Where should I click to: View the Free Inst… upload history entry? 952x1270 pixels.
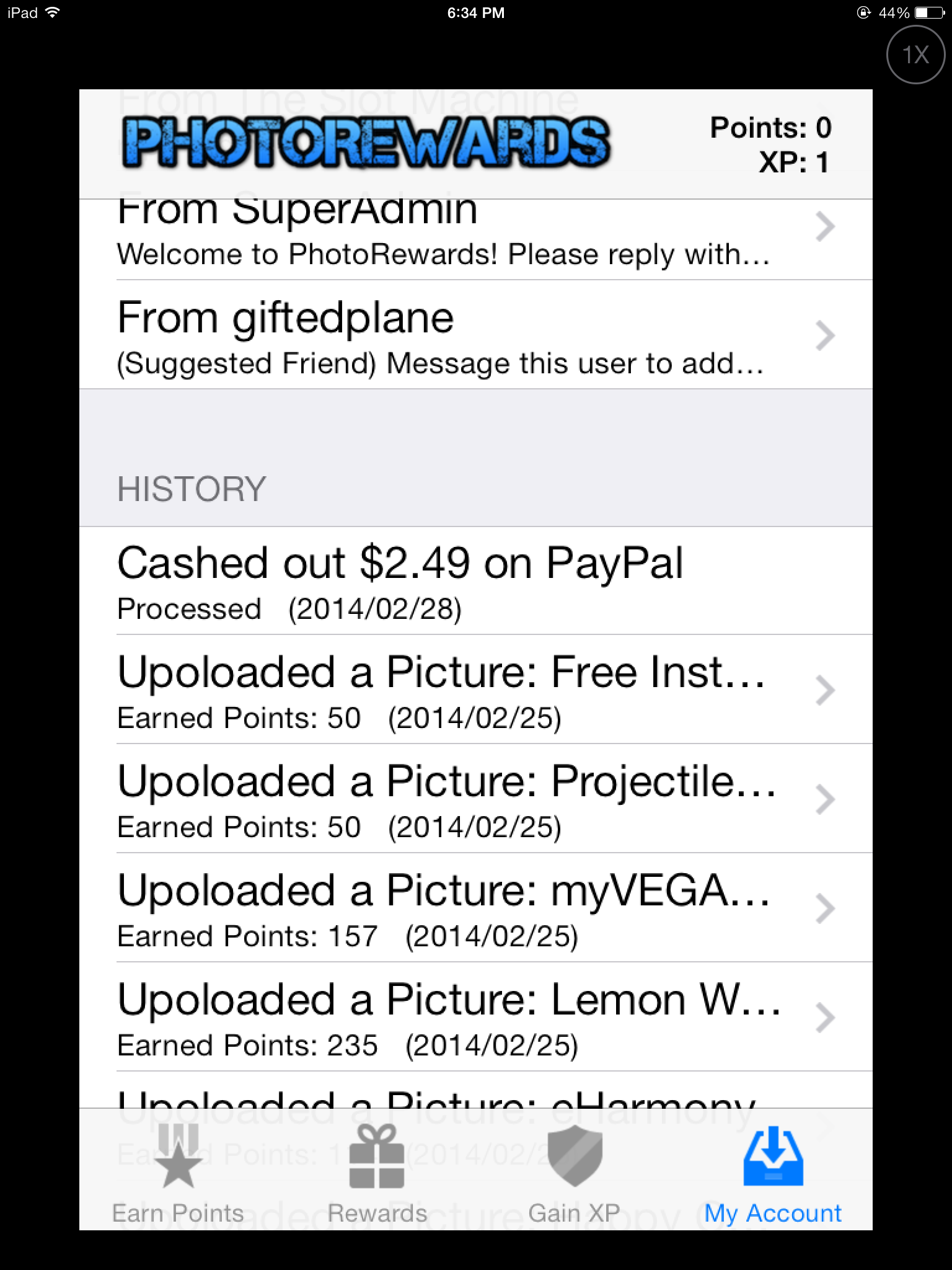(475, 690)
